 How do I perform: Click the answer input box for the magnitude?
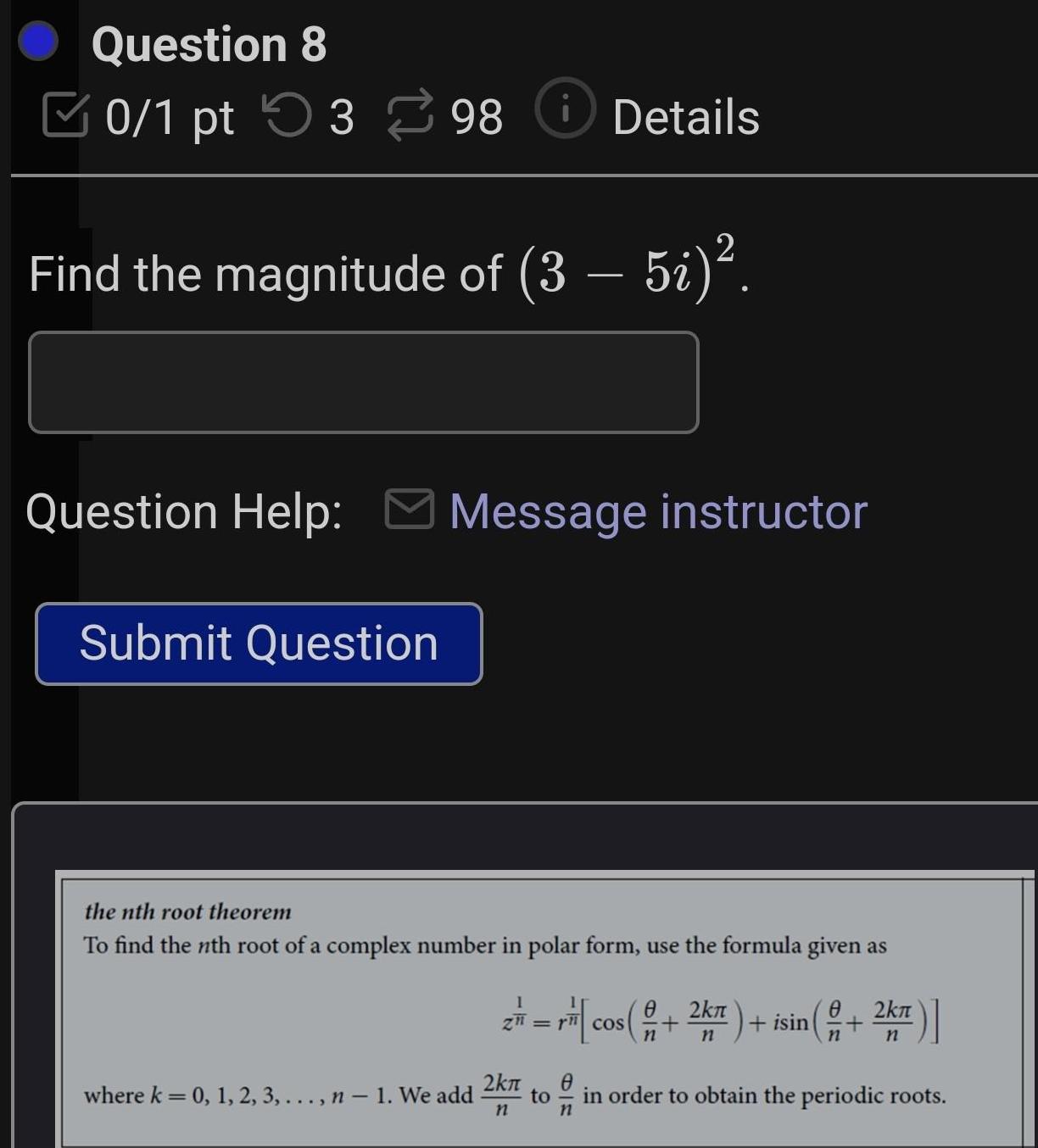365,383
